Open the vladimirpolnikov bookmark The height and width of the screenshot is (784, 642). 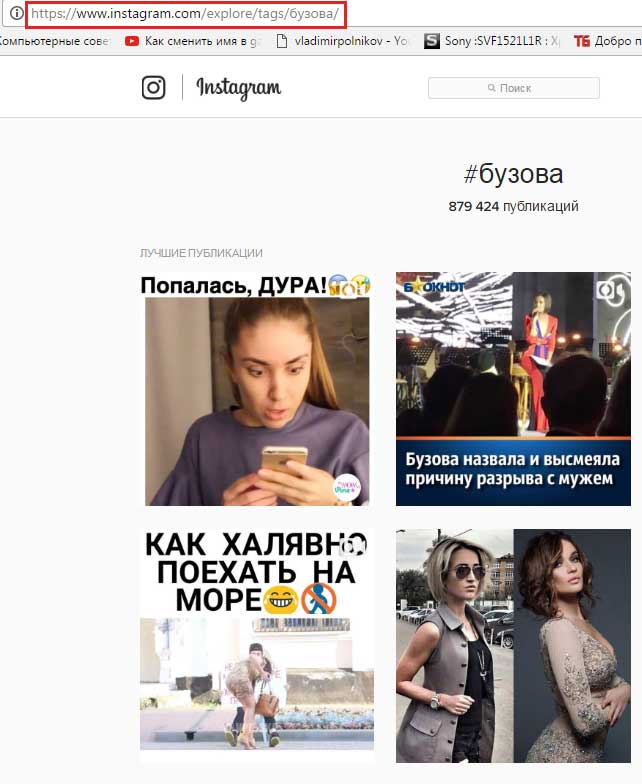tap(340, 41)
